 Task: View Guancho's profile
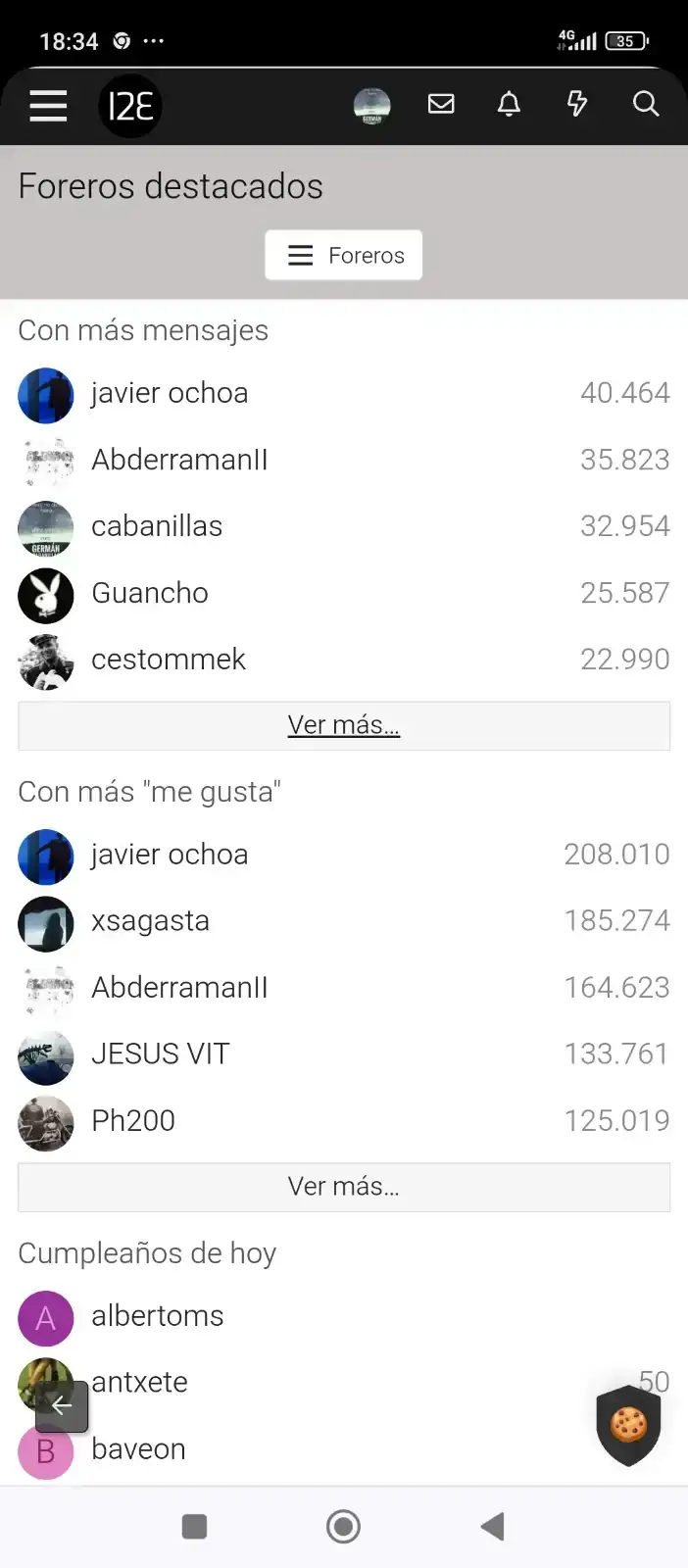coord(149,593)
